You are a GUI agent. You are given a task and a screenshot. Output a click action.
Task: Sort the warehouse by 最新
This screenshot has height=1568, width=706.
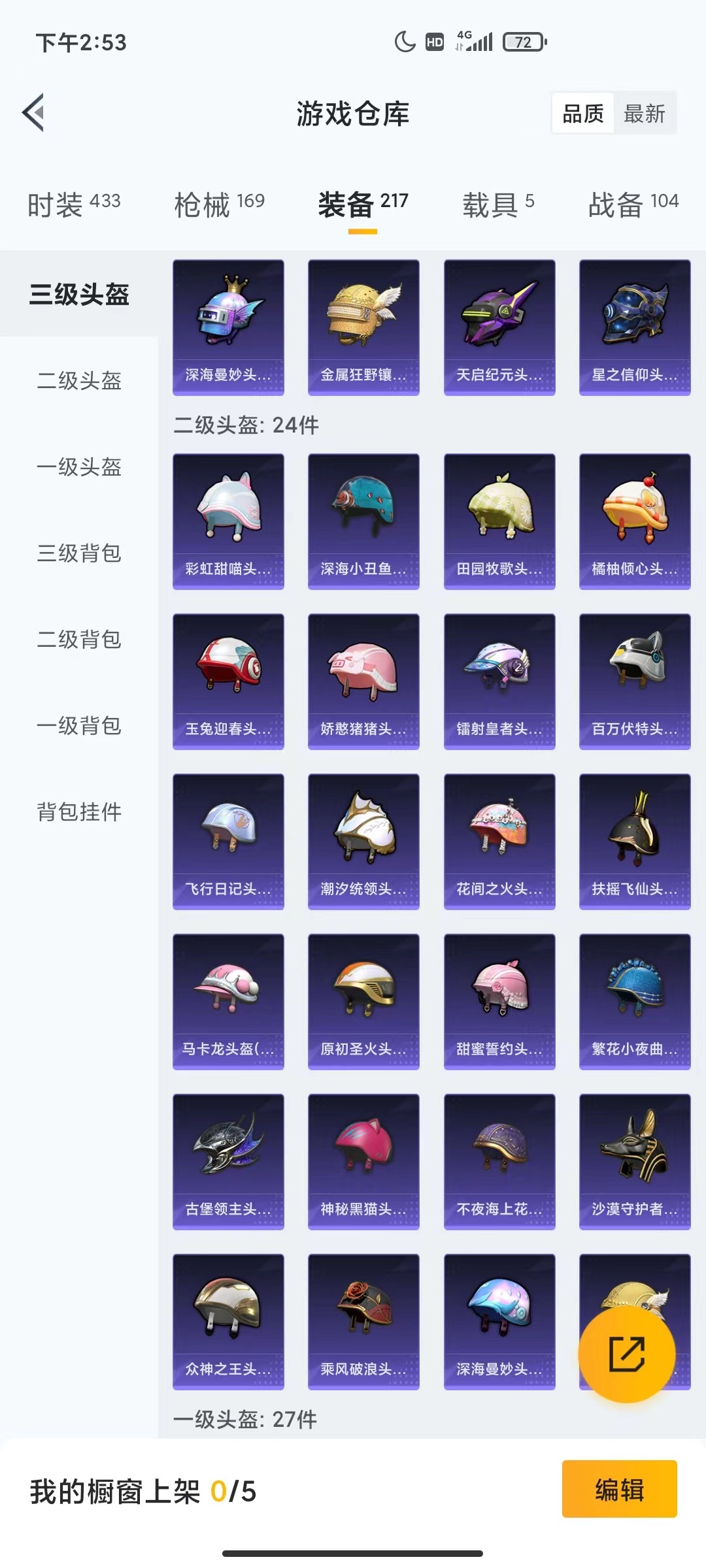pyautogui.click(x=644, y=114)
